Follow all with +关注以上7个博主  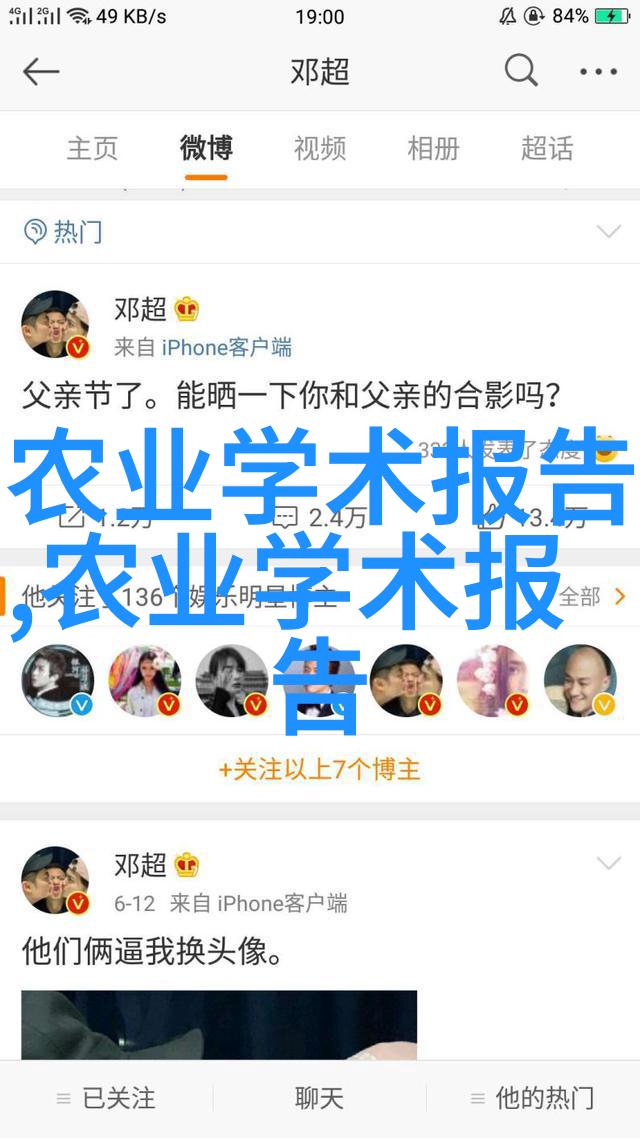320,769
